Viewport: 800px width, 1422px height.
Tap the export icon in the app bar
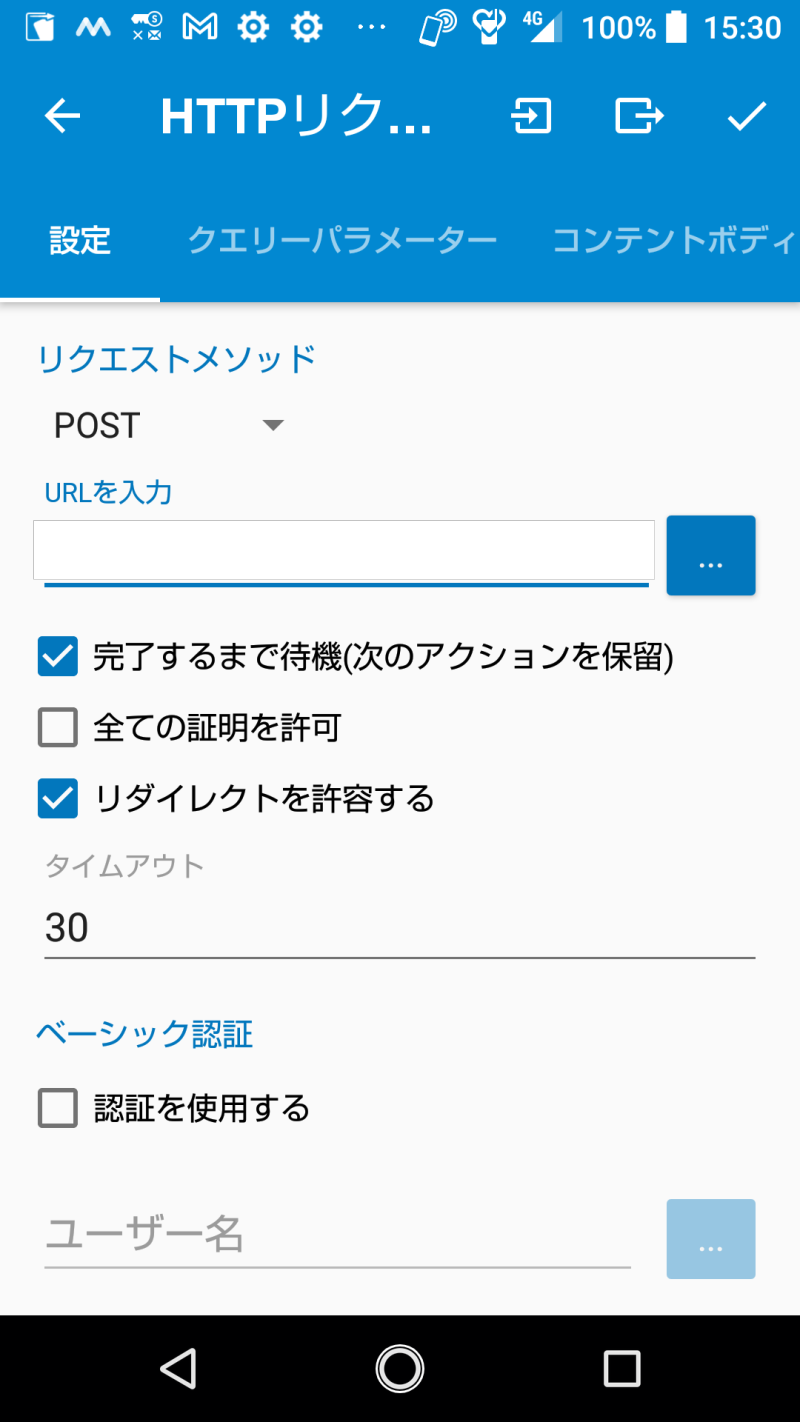(x=638, y=117)
